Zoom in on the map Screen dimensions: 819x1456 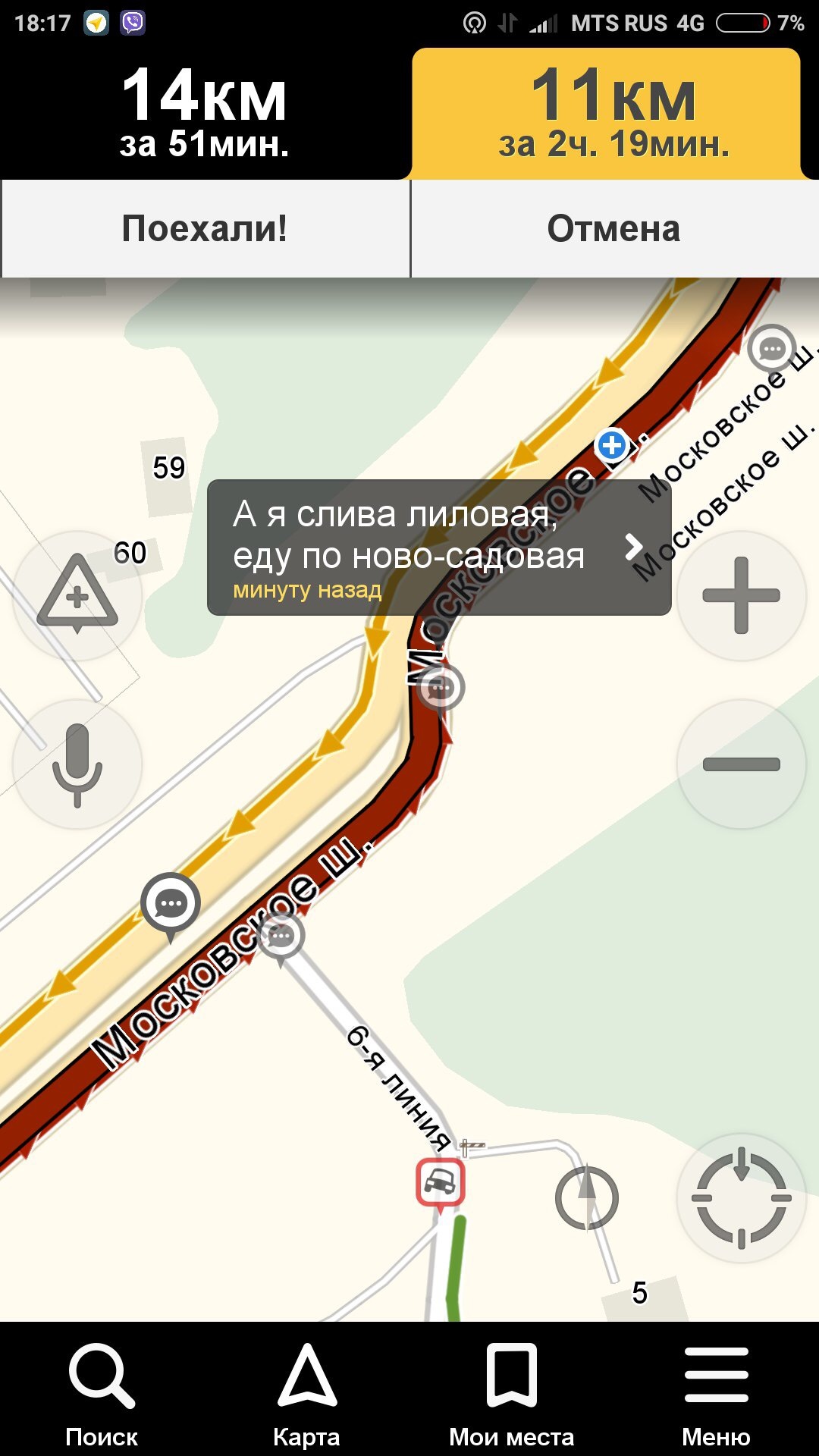741,595
